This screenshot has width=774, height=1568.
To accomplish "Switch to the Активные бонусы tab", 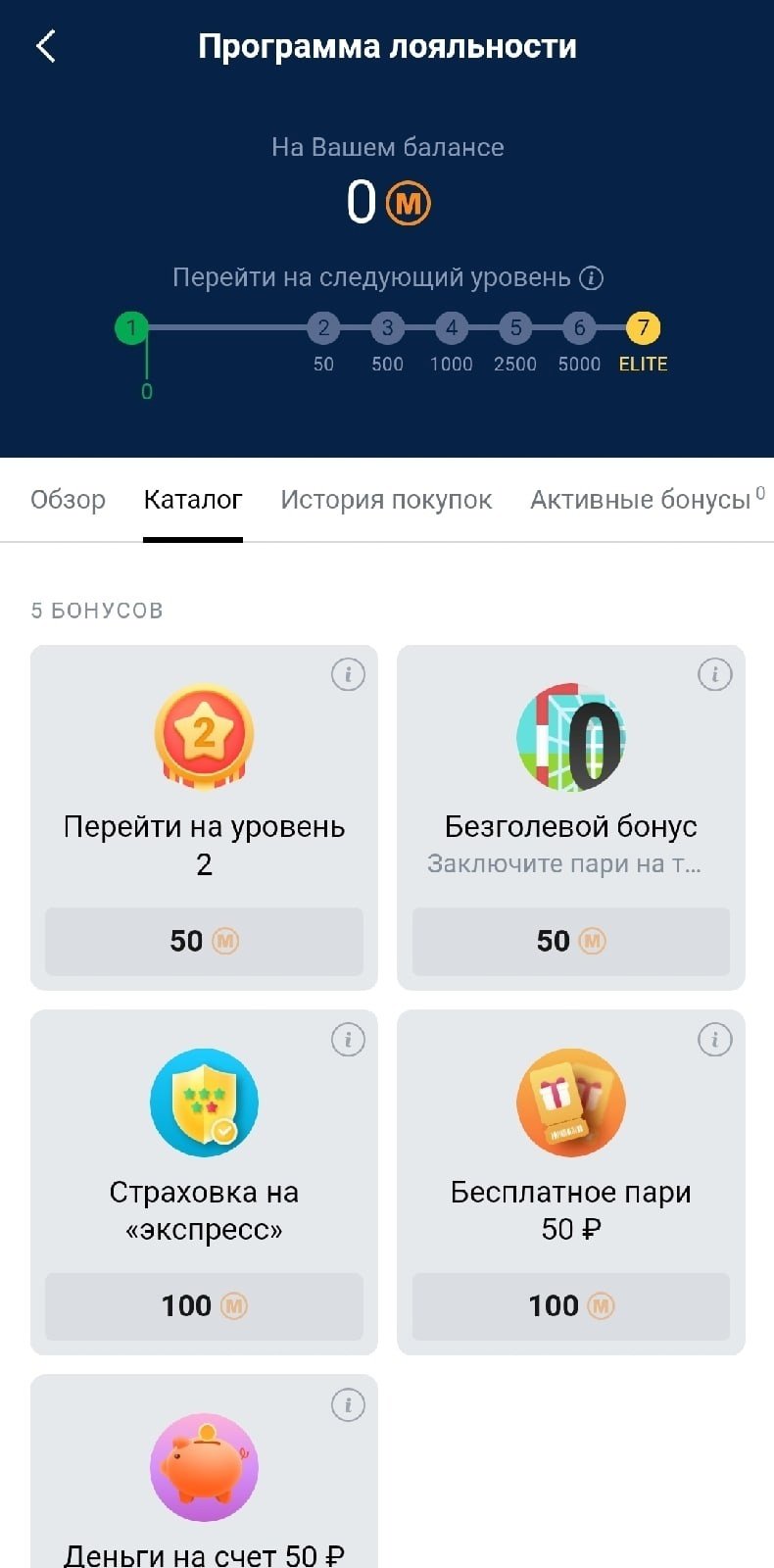I will 641,500.
